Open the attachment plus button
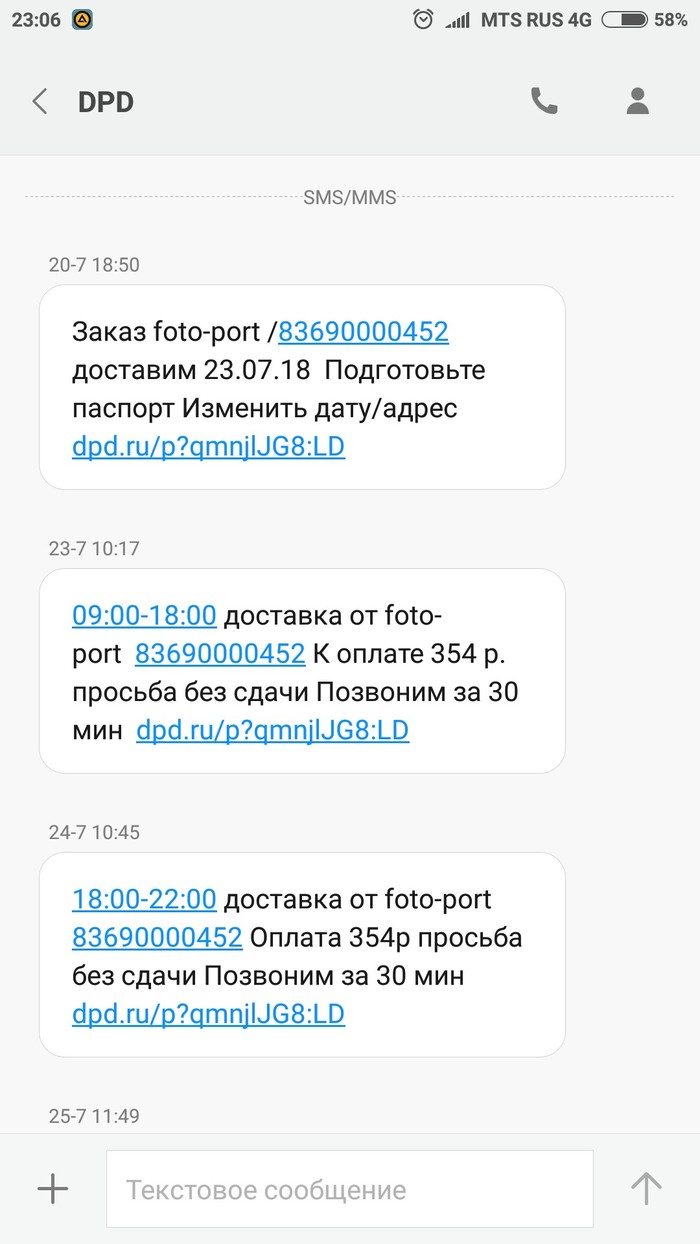The image size is (700, 1244). (52, 1189)
